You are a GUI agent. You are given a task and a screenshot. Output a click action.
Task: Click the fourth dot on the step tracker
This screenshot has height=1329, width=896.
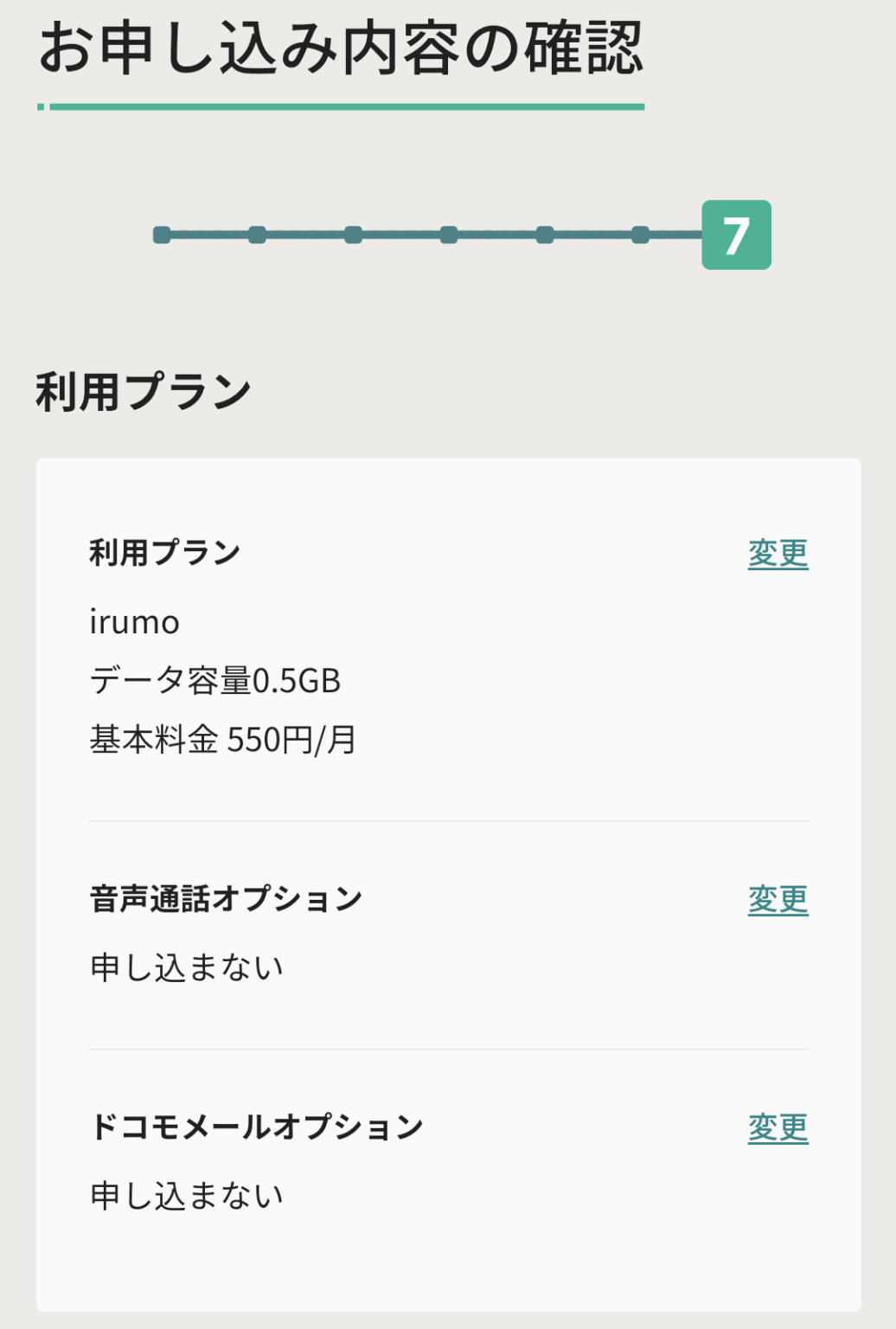tap(449, 234)
